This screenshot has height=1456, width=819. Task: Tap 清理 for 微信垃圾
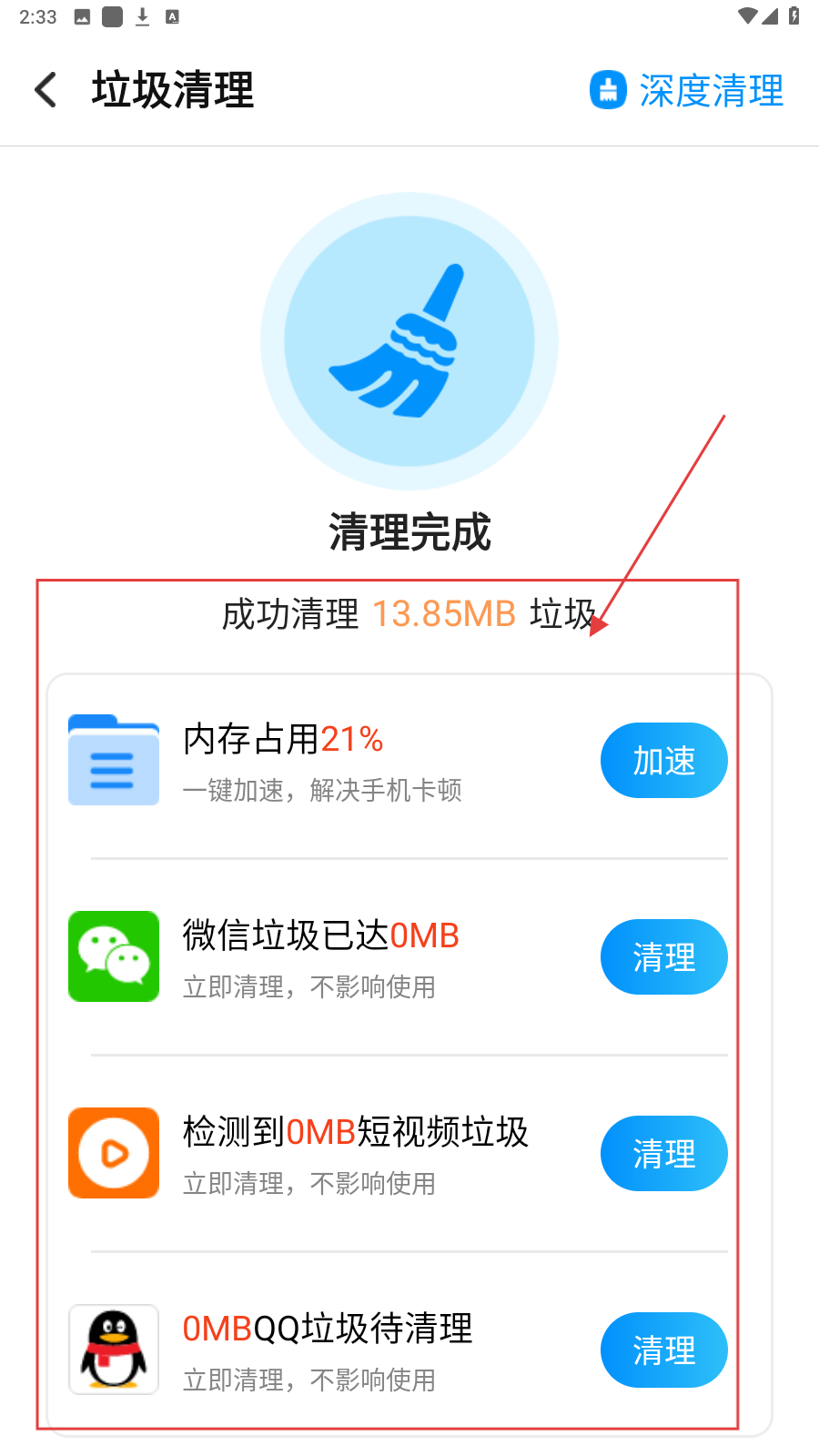(x=663, y=956)
